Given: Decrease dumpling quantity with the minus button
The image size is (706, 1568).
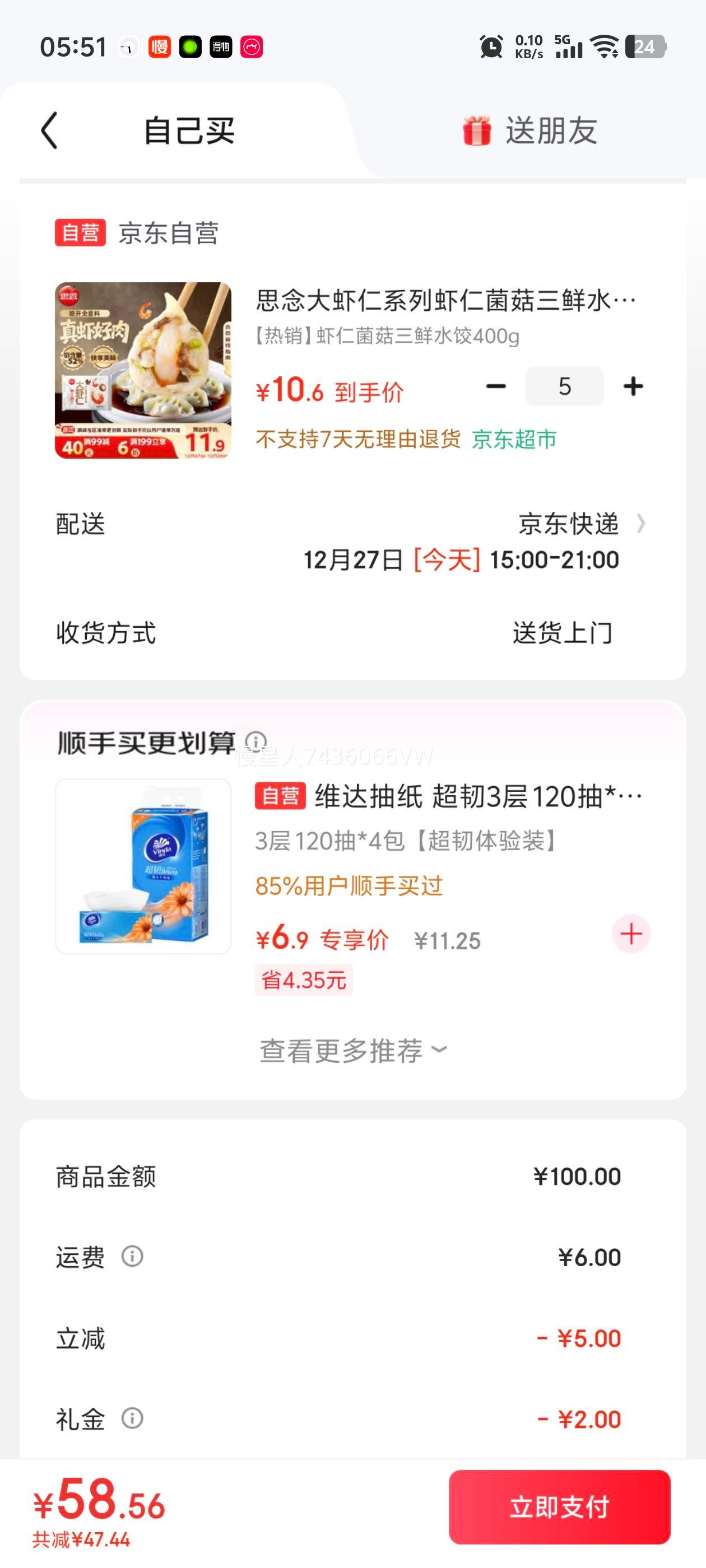Looking at the screenshot, I should [x=496, y=386].
